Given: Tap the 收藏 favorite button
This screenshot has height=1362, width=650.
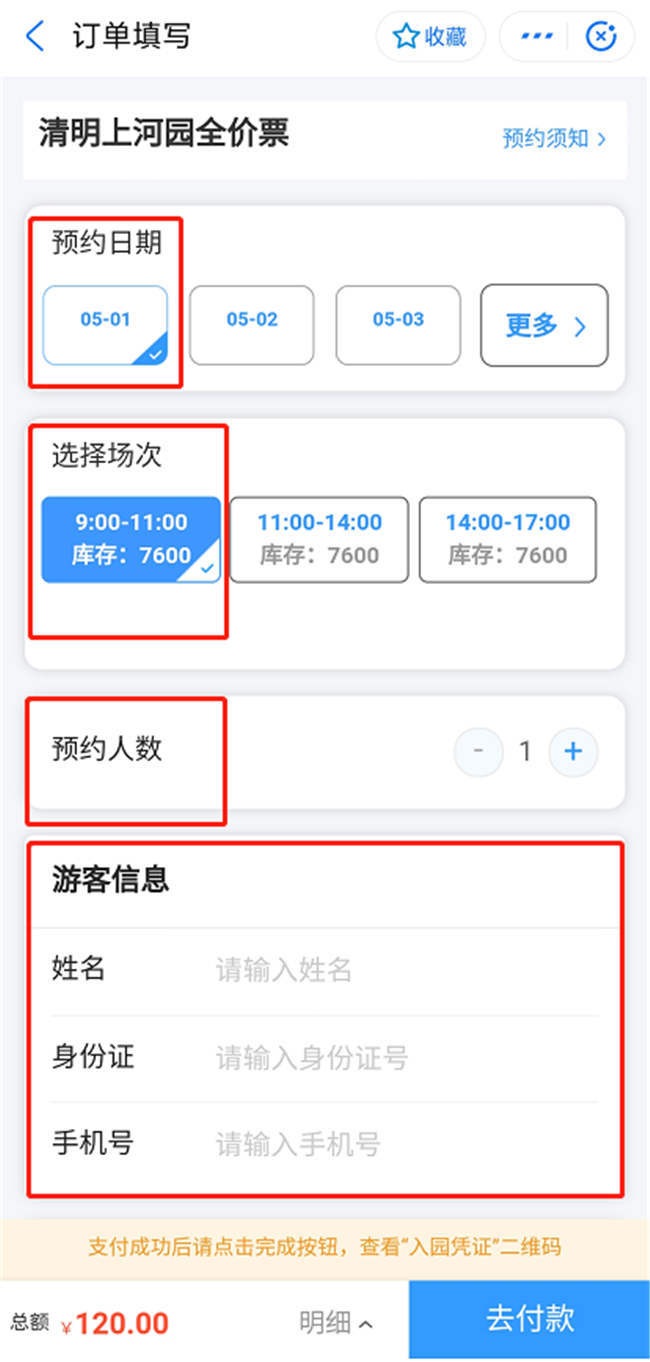Looking at the screenshot, I should (431, 37).
